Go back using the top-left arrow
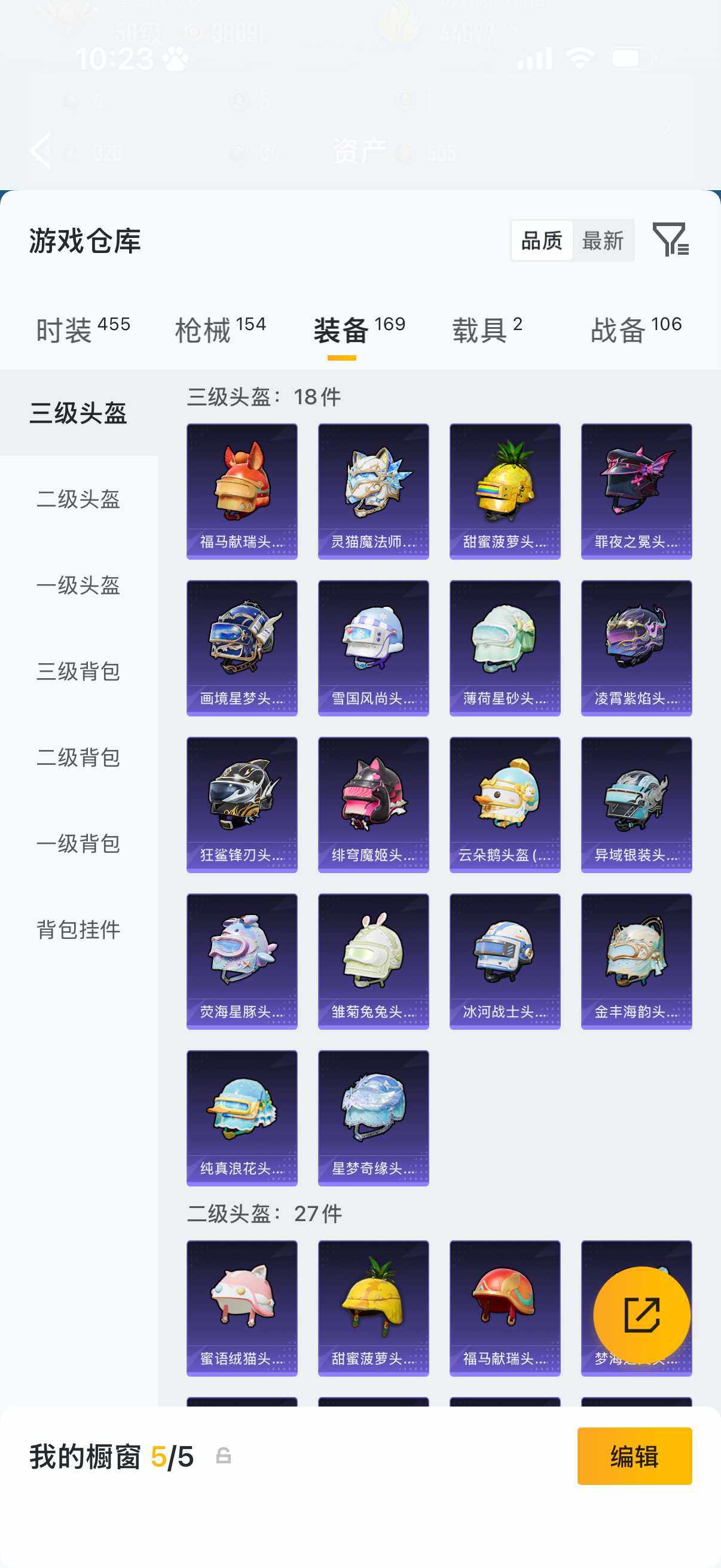 click(x=41, y=150)
